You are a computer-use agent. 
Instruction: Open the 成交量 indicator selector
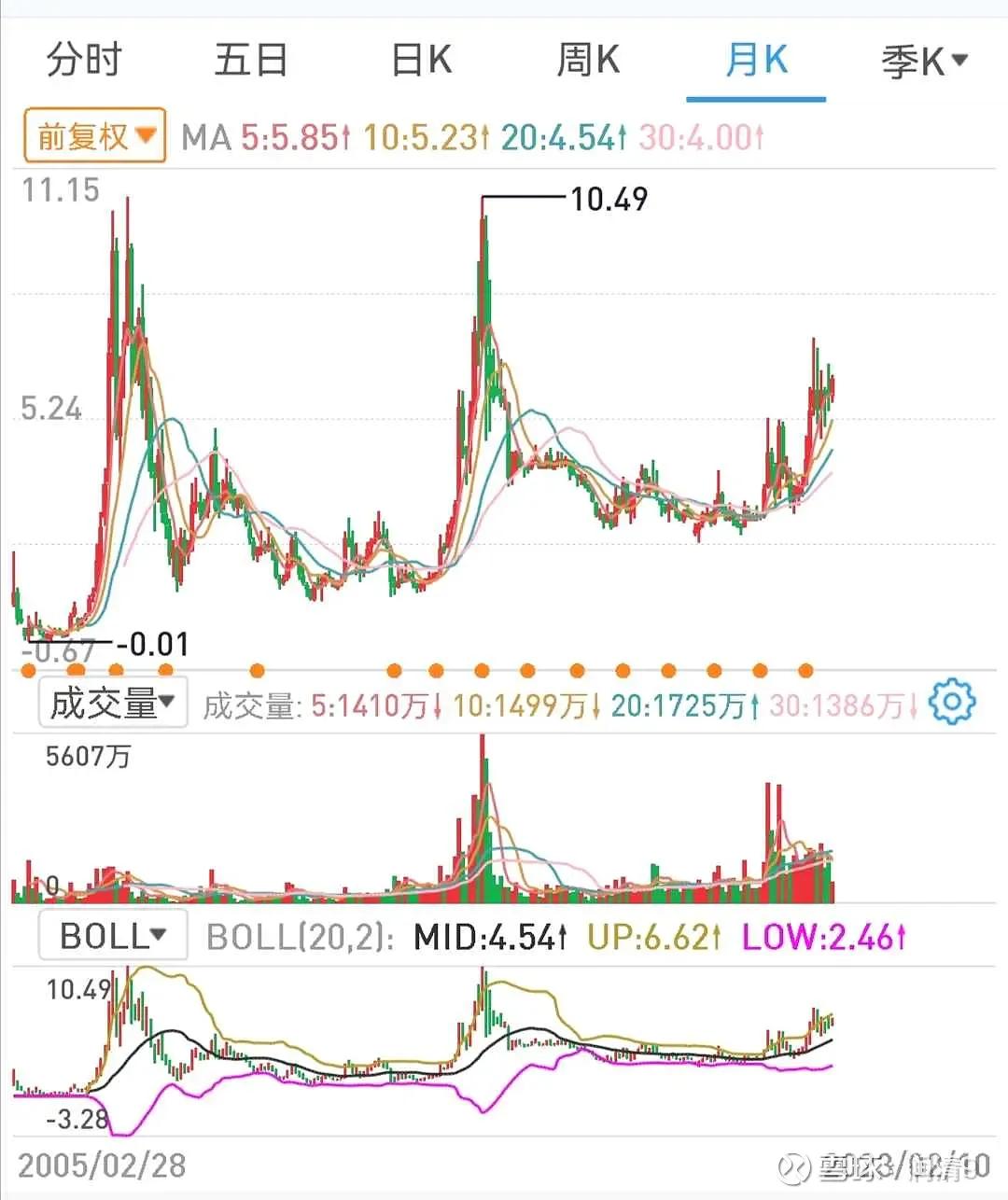pyautogui.click(x=112, y=703)
